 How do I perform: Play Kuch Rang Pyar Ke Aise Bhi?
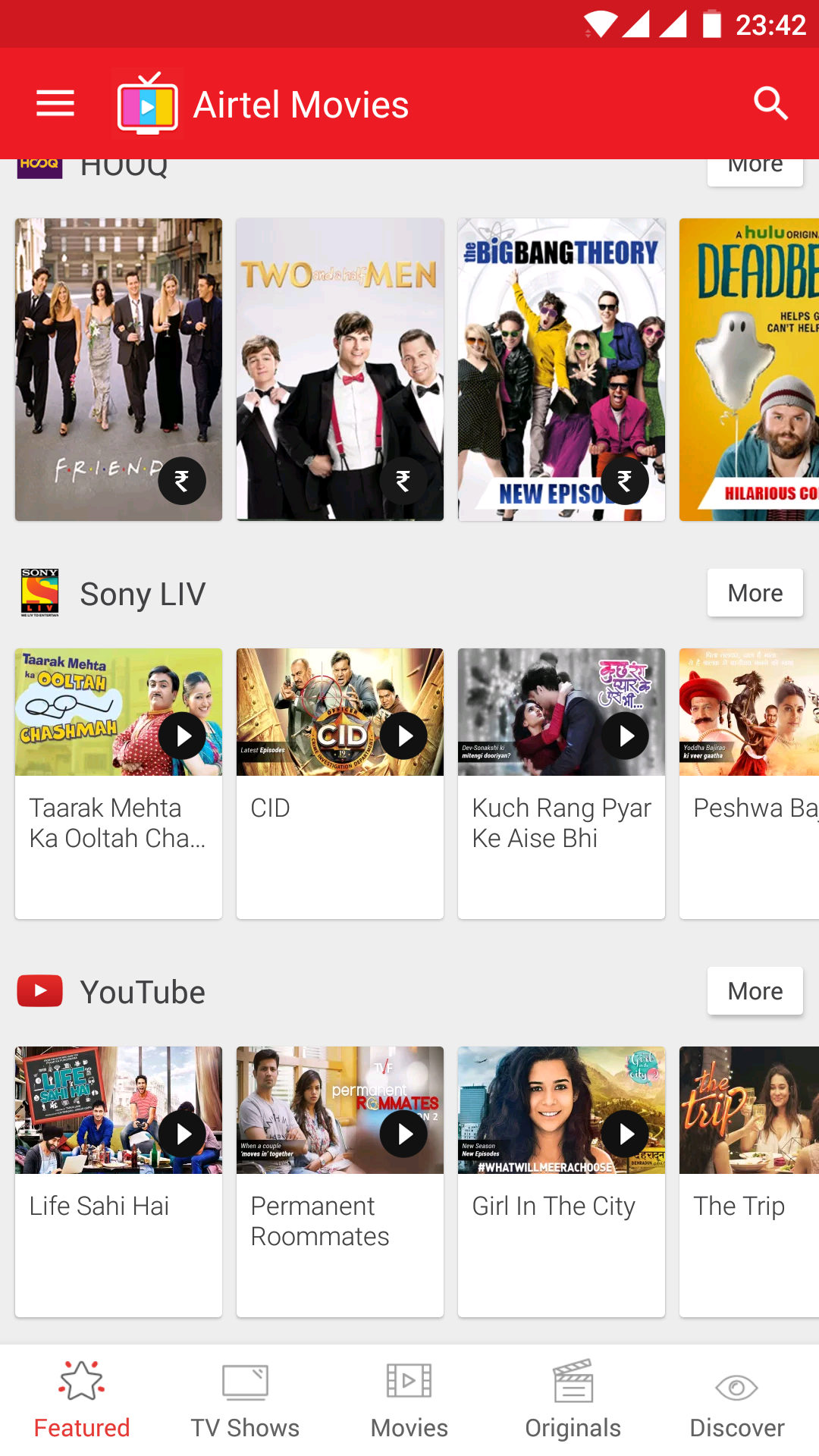coord(625,736)
